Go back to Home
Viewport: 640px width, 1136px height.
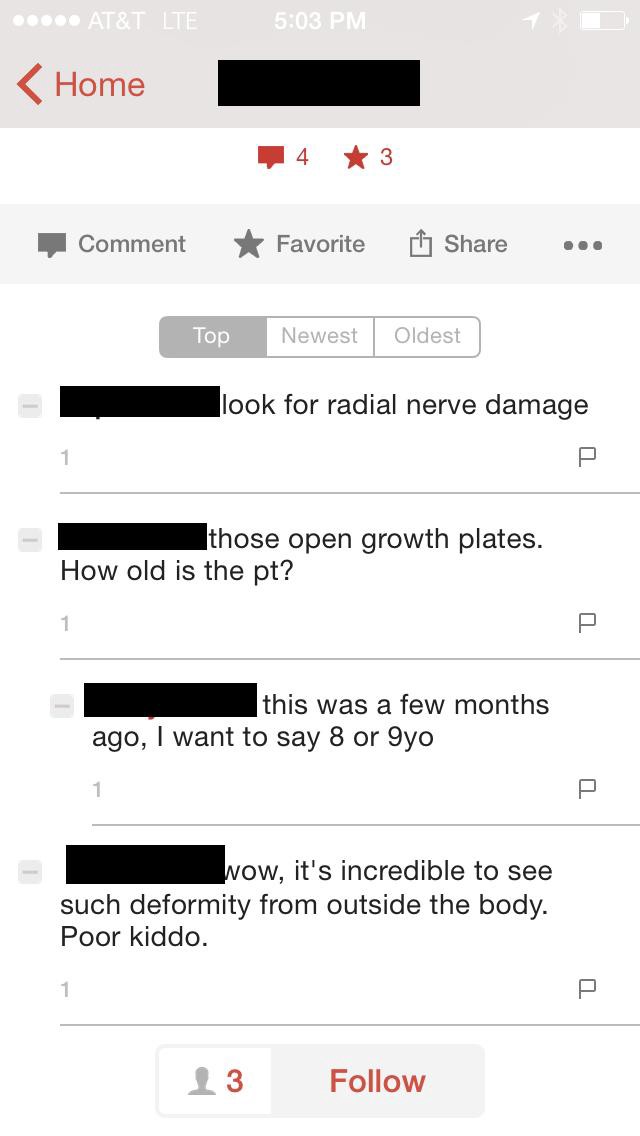81,84
